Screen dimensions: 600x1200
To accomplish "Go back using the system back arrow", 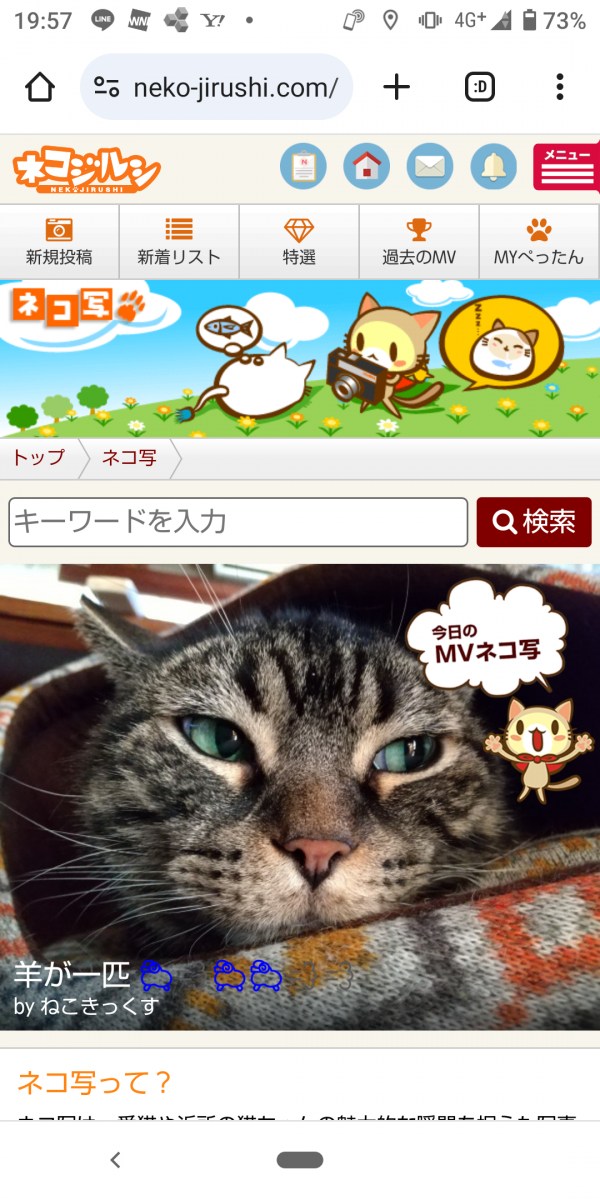I will (115, 1160).
